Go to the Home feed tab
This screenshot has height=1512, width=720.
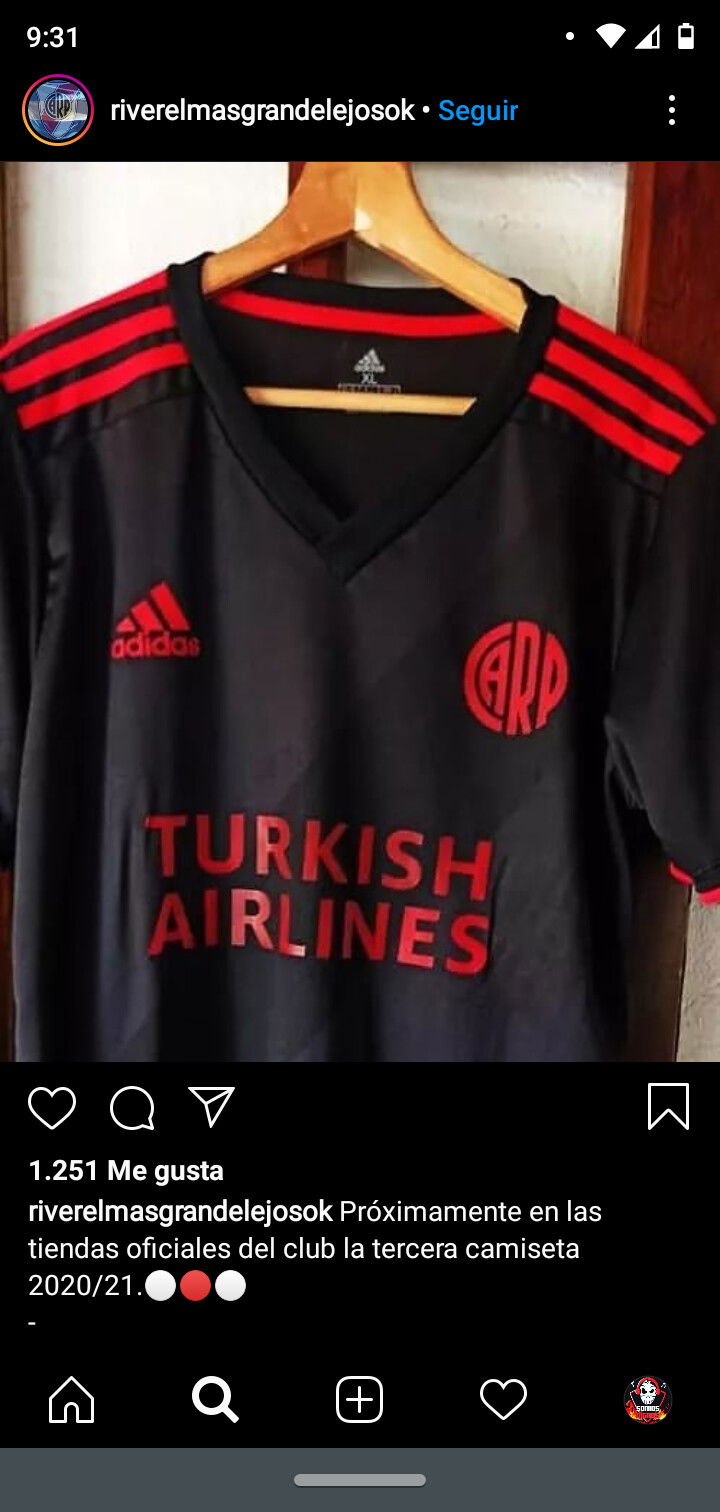tap(72, 1399)
